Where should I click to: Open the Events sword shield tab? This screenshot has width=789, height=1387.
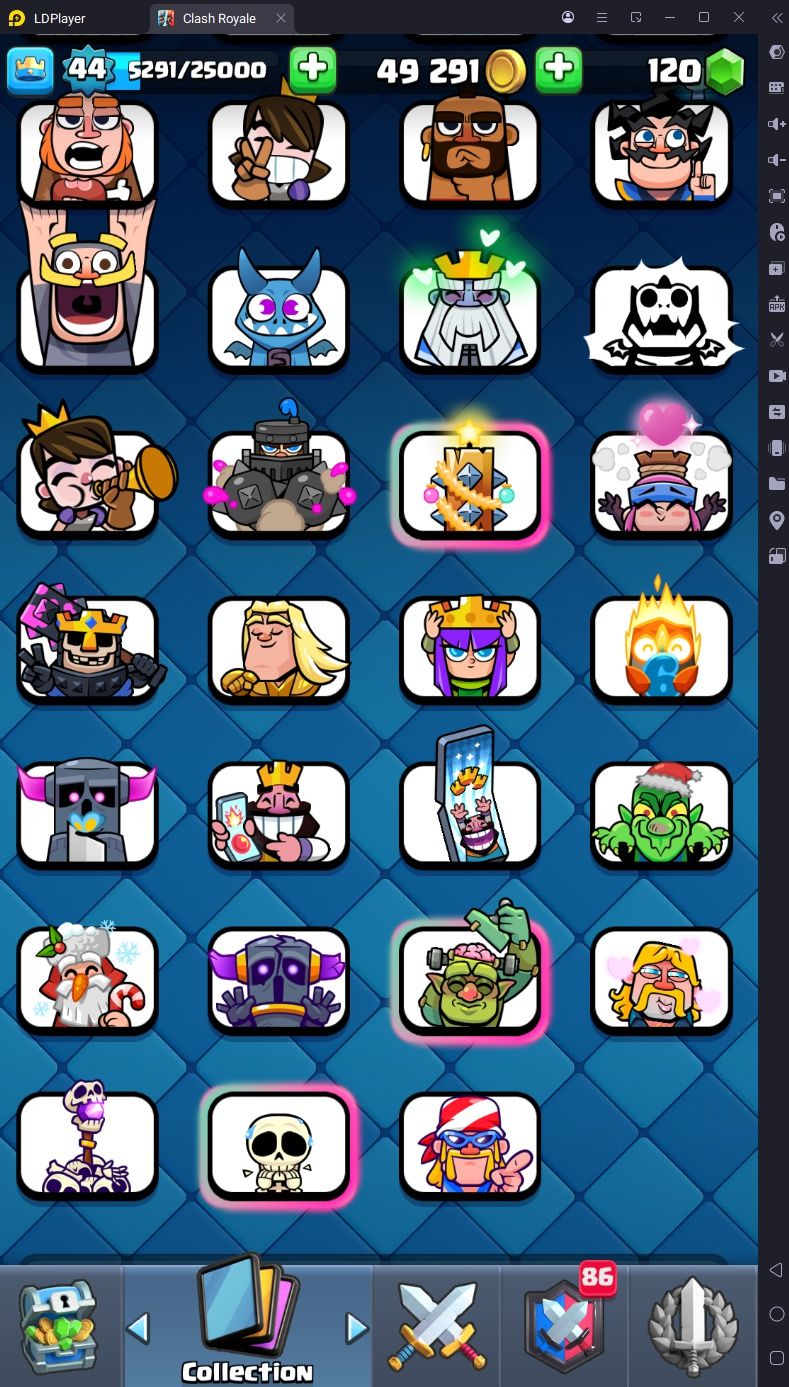pyautogui.click(x=694, y=1325)
